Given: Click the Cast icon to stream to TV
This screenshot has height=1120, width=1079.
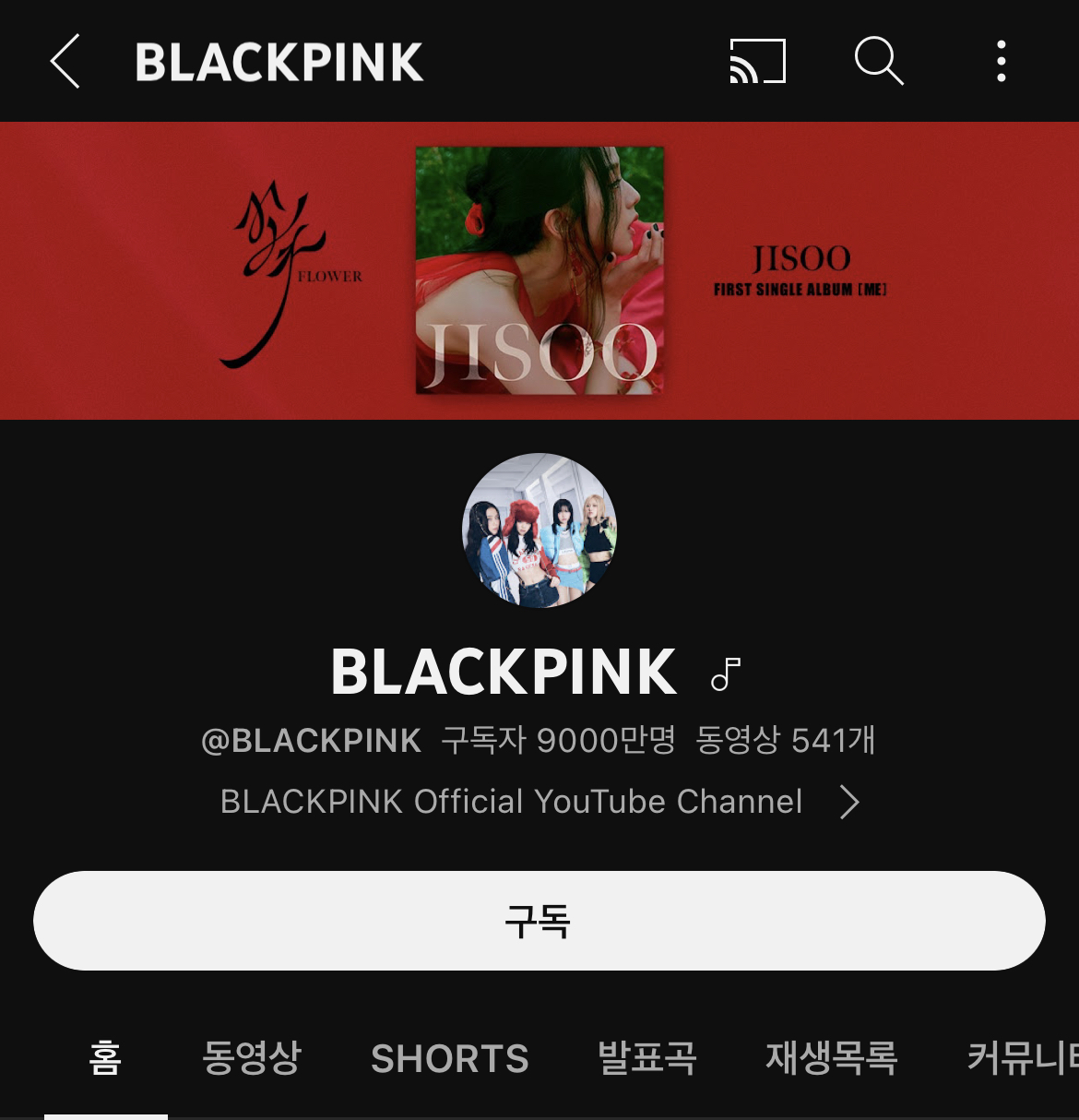Looking at the screenshot, I should (756, 61).
